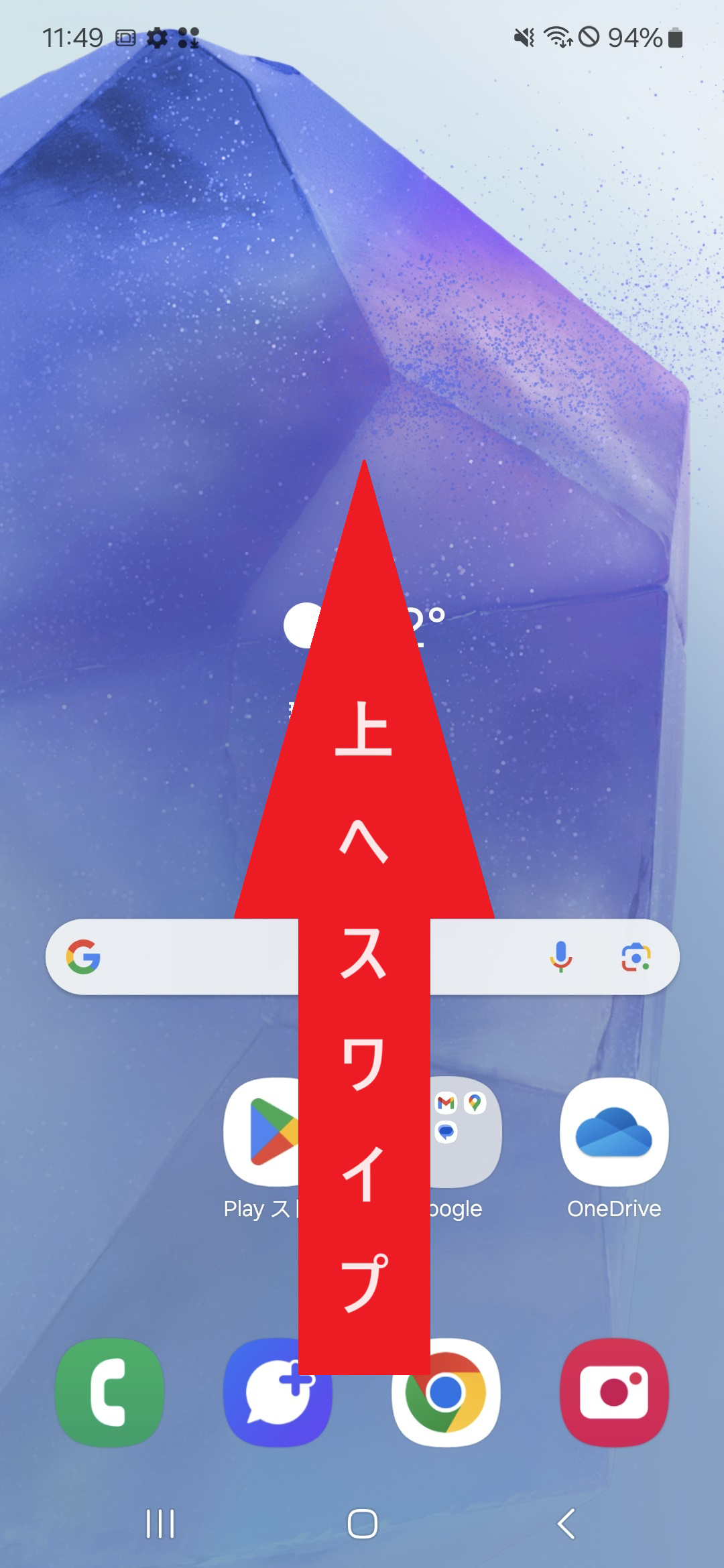
Task: Open the Camera app
Action: pyautogui.click(x=613, y=1392)
